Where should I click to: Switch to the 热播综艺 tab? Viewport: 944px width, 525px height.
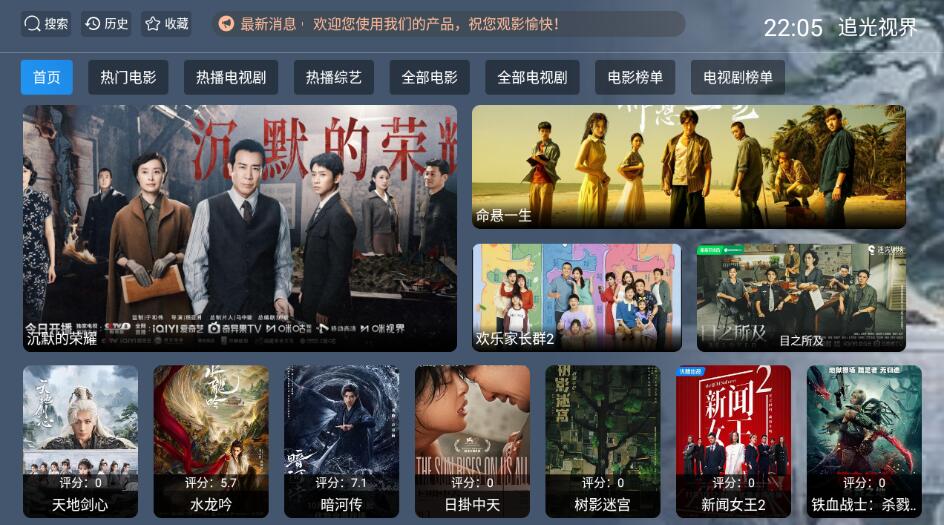tap(334, 77)
